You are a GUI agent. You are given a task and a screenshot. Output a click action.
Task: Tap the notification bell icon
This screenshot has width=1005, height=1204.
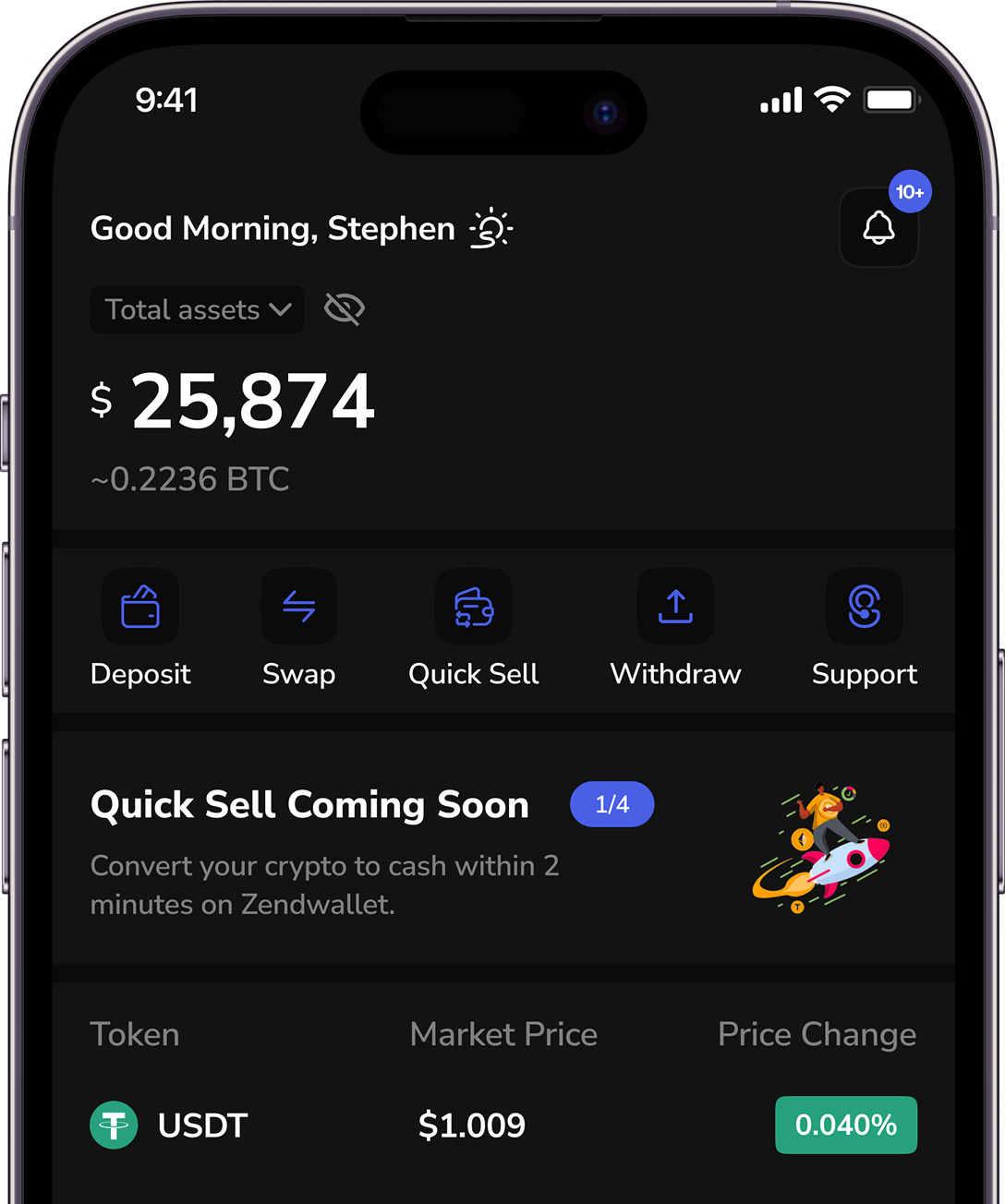click(x=878, y=227)
